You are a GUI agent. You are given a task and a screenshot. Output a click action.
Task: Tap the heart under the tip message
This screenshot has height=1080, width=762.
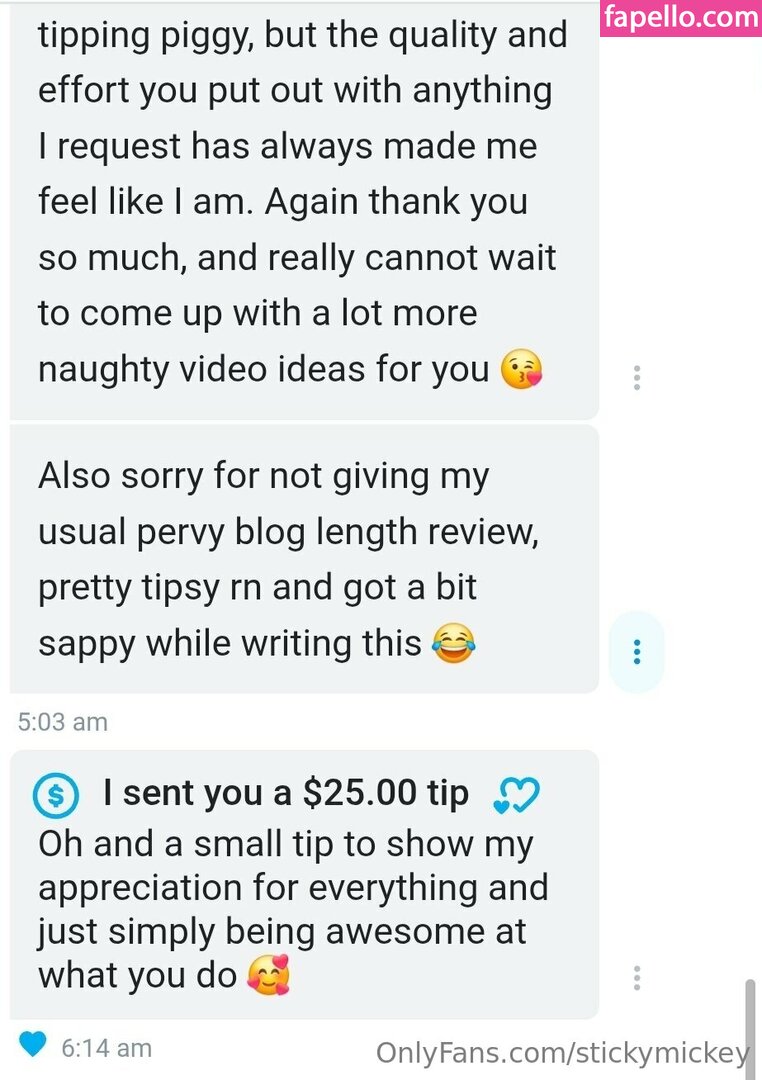click(x=33, y=1047)
